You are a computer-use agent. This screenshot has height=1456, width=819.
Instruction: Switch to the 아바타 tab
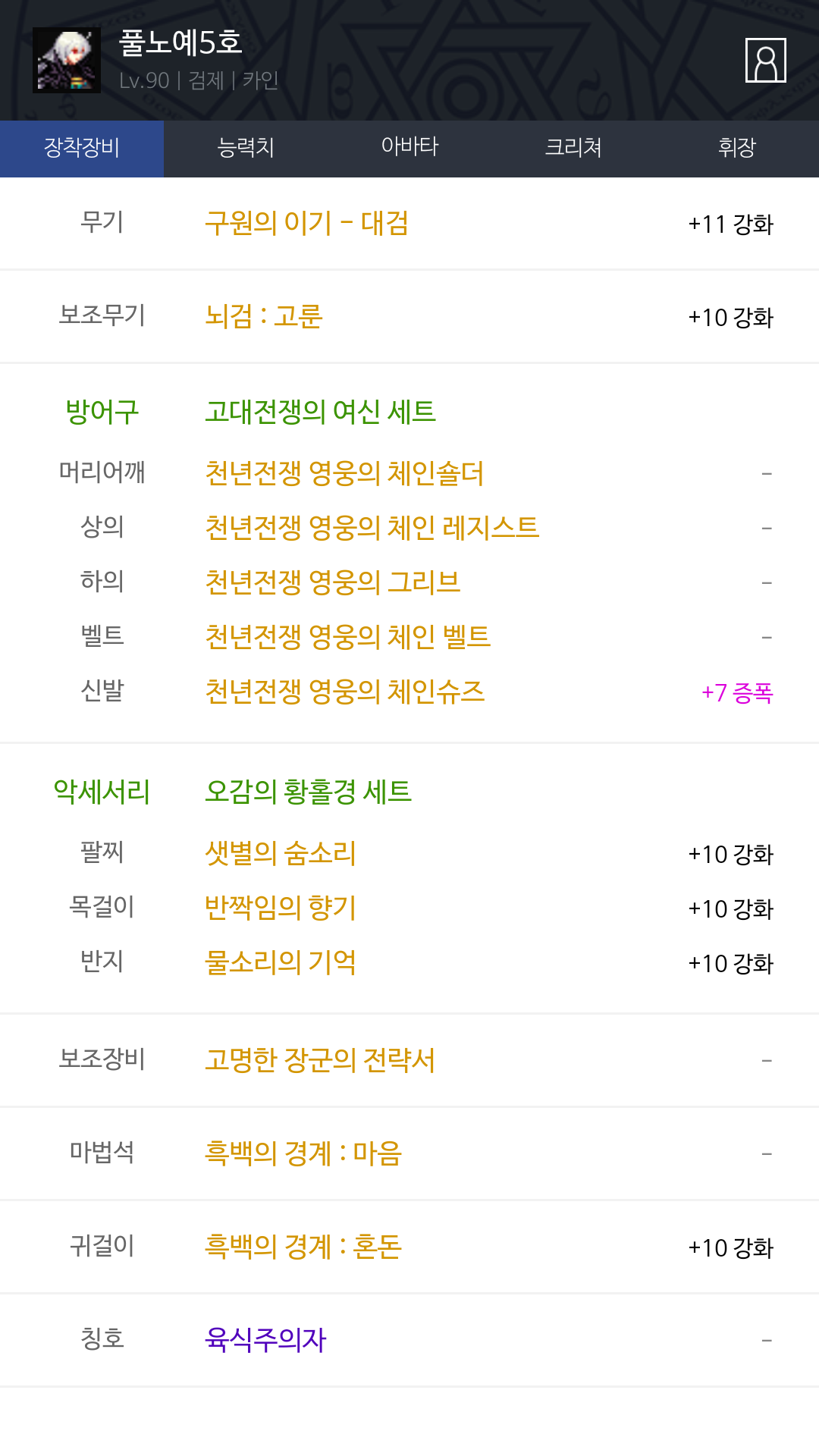point(409,148)
